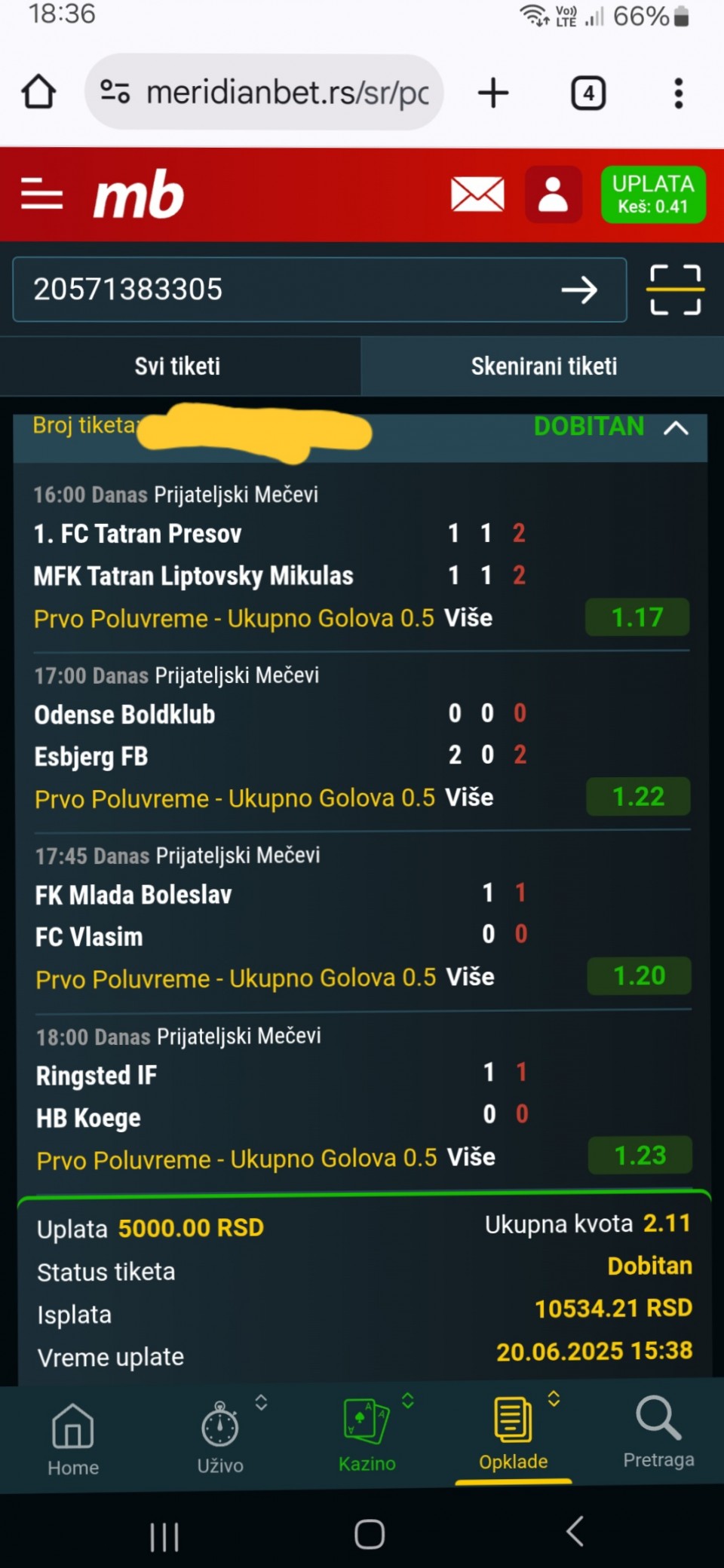Open the Uživo live tab
This screenshot has height=1568, width=724.
tap(220, 1438)
